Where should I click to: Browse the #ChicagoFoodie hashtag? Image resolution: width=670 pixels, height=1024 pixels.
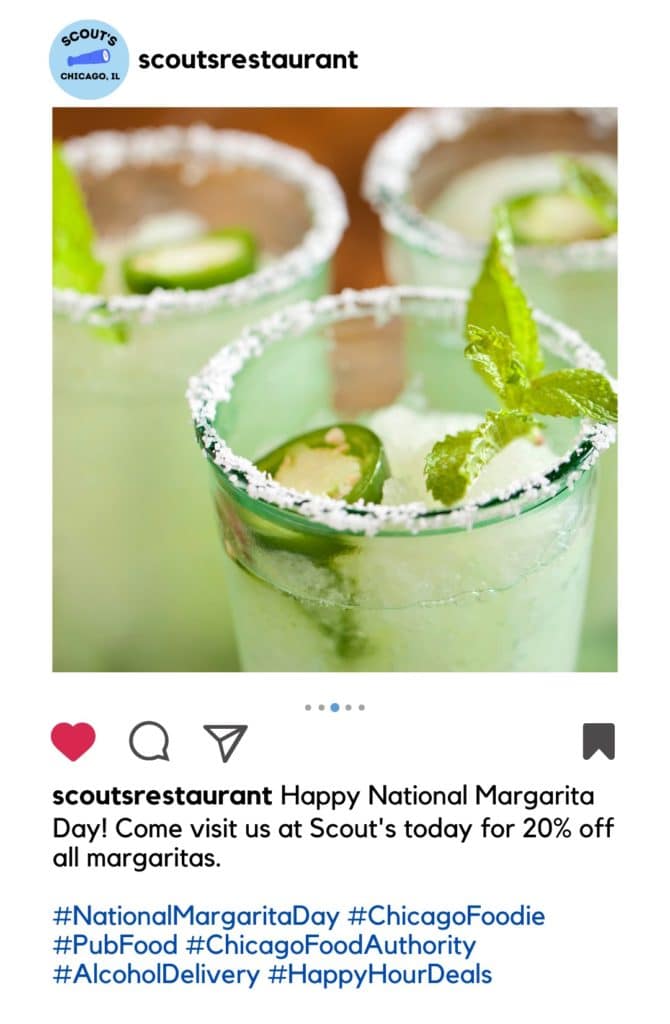446,915
